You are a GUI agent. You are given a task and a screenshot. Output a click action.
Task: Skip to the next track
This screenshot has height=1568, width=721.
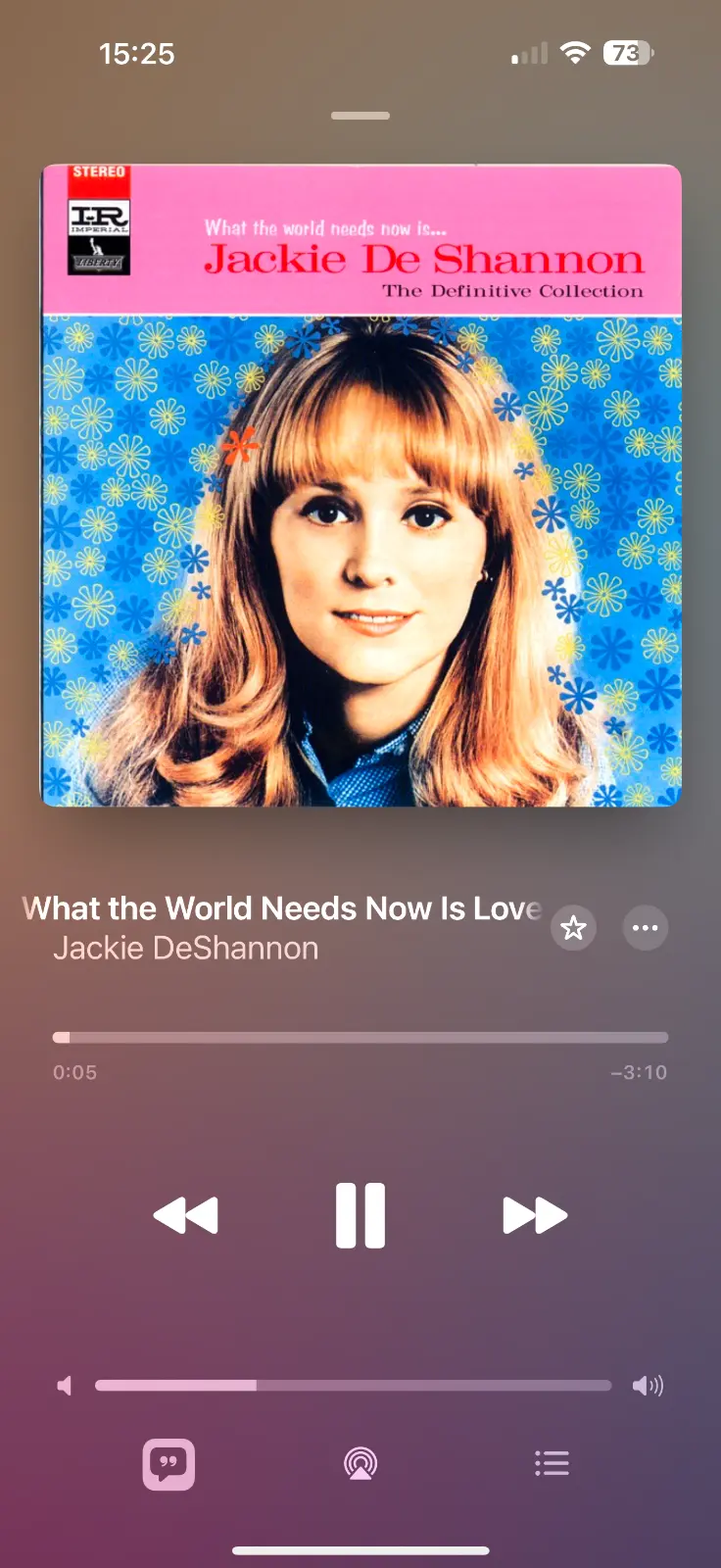click(x=534, y=1215)
